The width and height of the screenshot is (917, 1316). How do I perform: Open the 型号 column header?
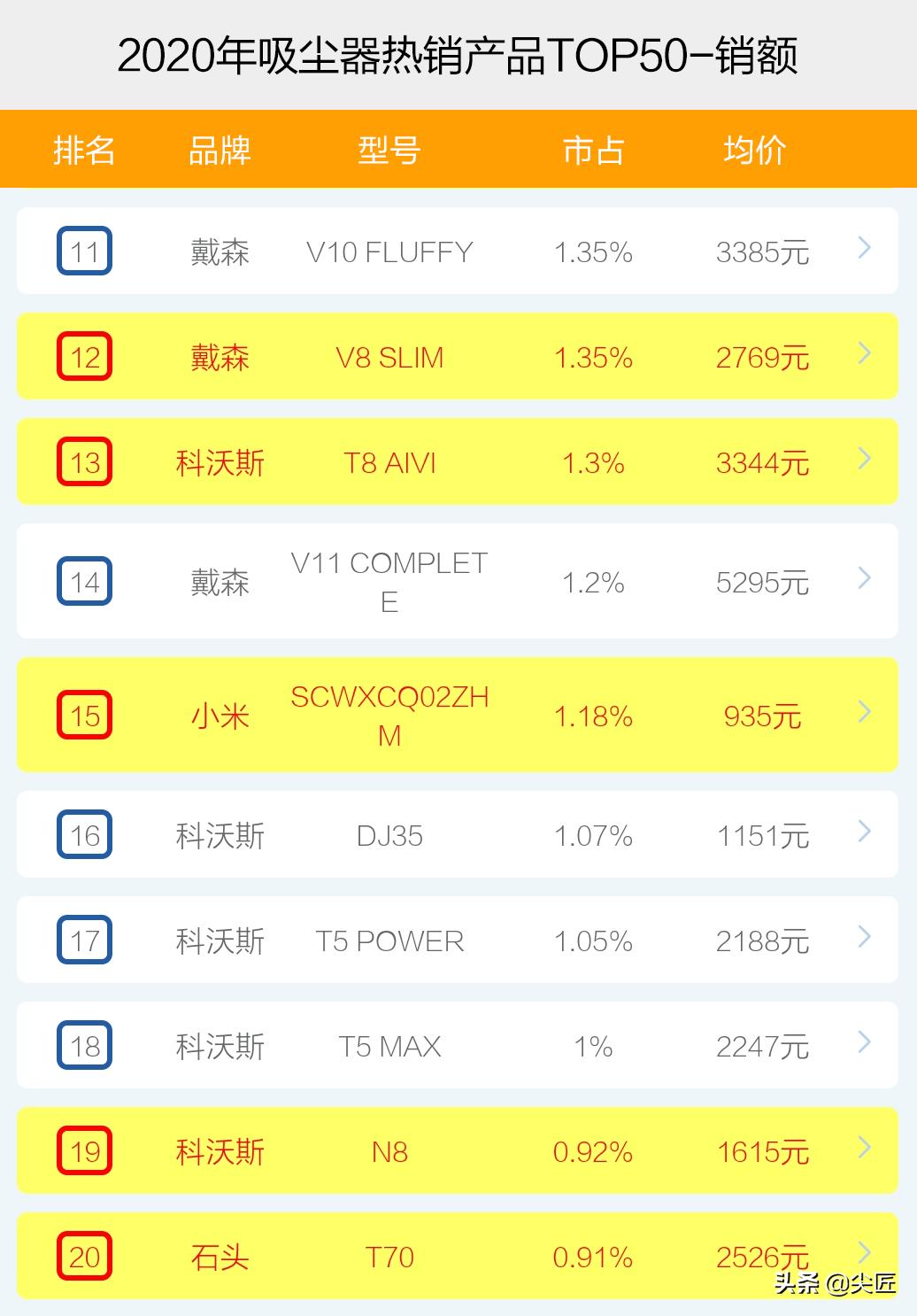[389, 149]
